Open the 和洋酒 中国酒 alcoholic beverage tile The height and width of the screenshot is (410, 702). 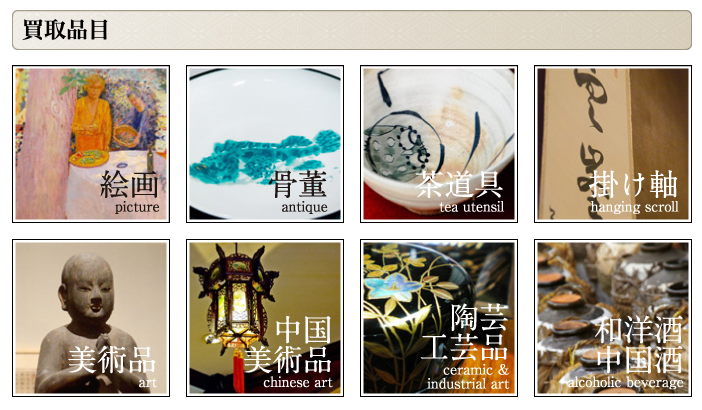pyautogui.click(x=612, y=317)
